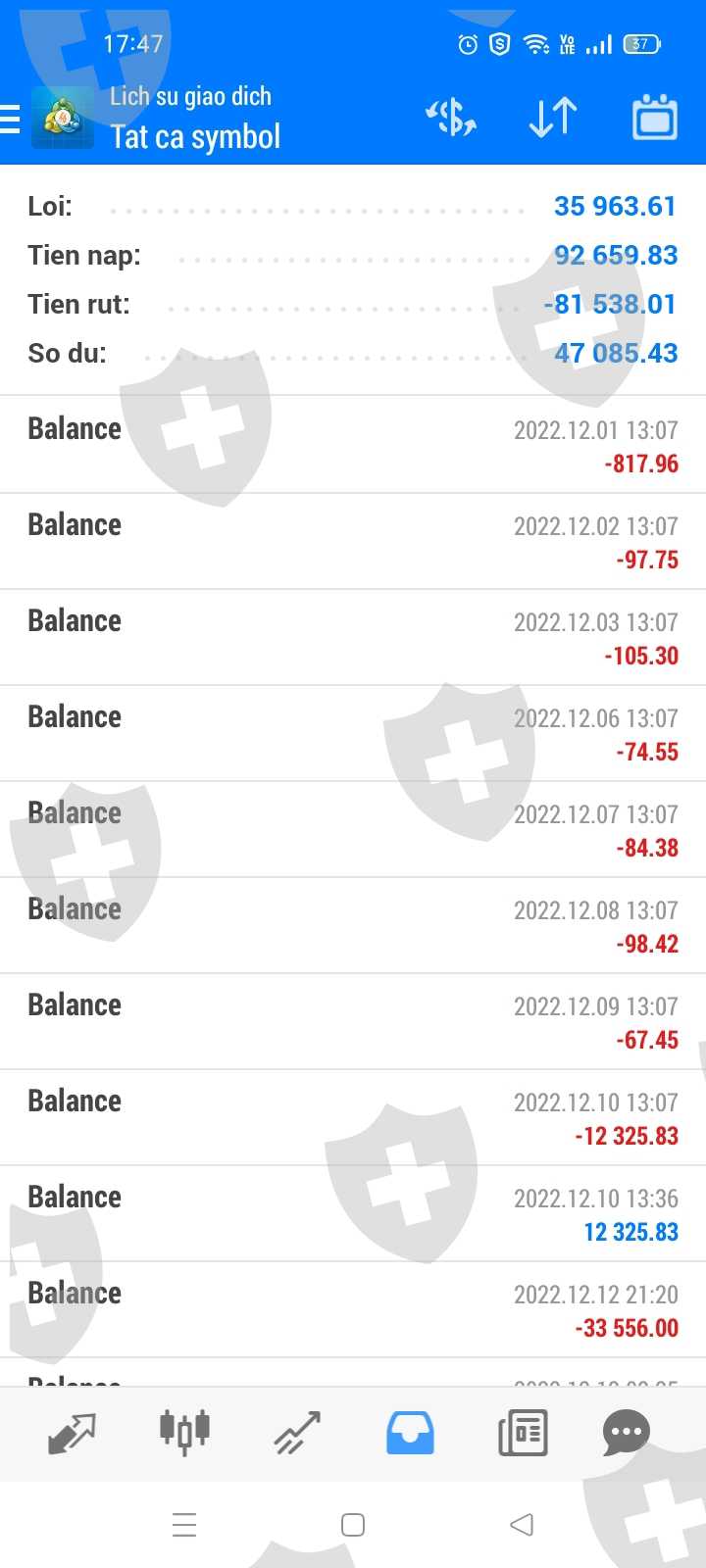Open the Balance entry dated 2022.12.01 13:07
Screen dimensions: 706x1568
(x=353, y=445)
